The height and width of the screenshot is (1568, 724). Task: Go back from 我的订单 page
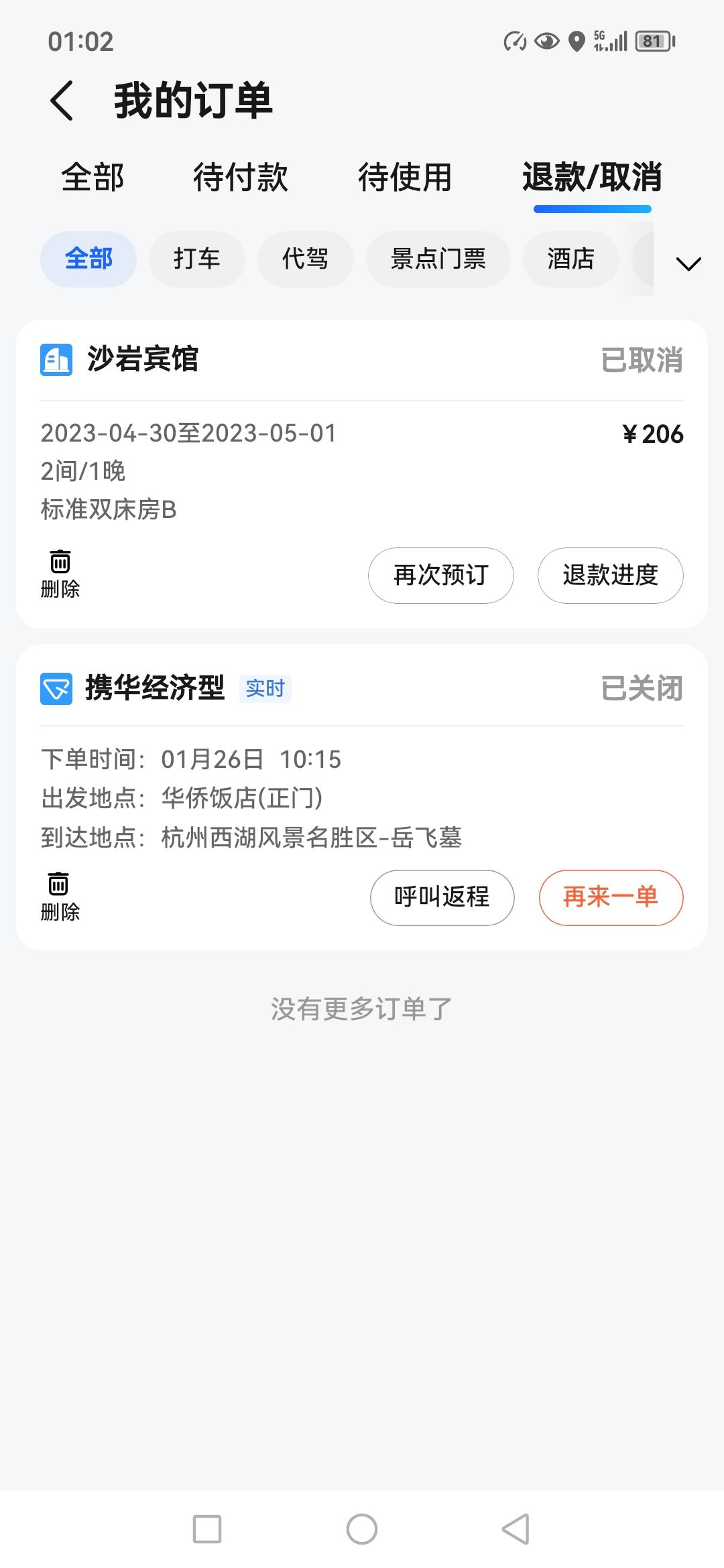(62, 101)
